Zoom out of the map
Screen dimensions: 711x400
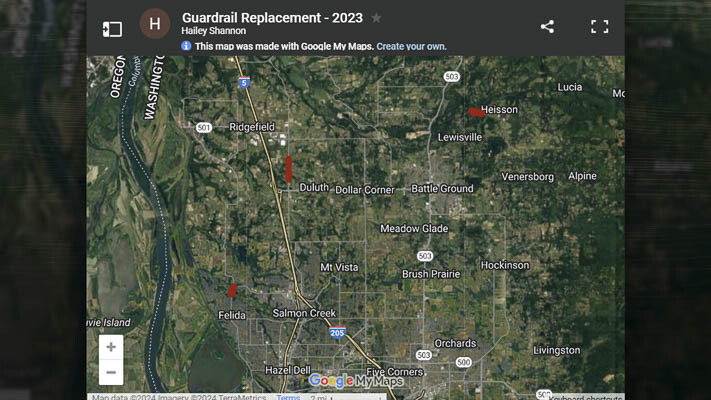click(x=111, y=372)
